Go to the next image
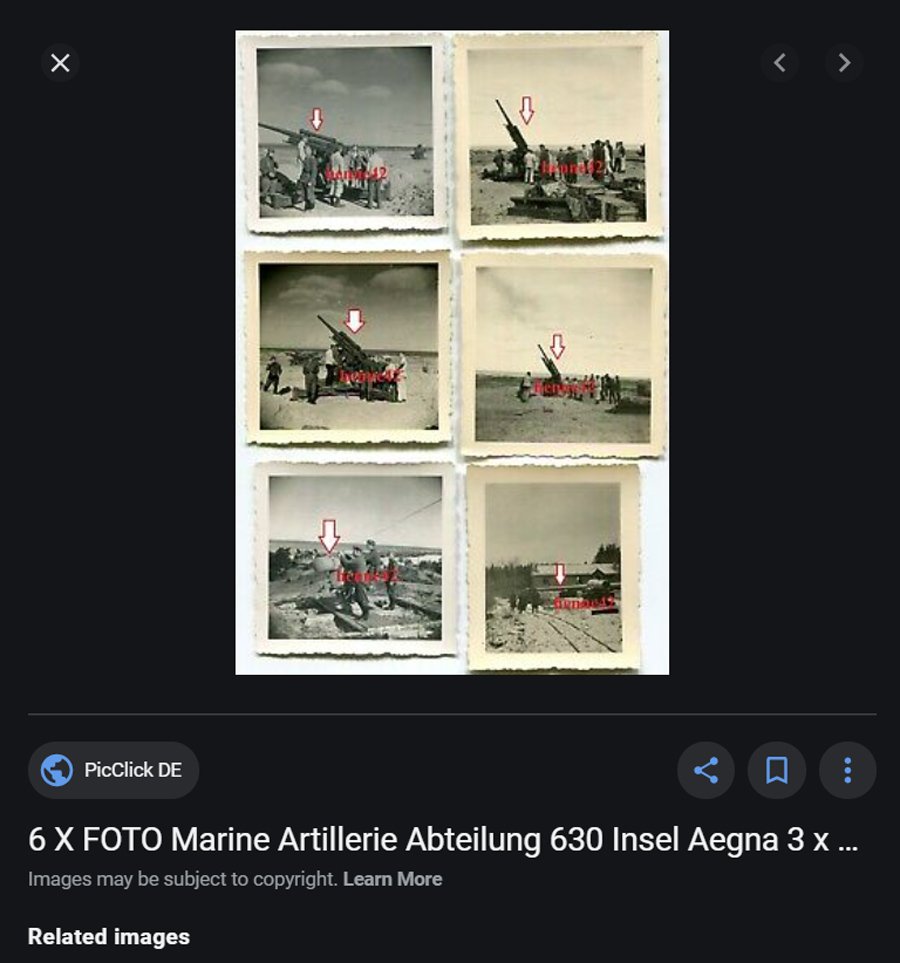 point(844,63)
